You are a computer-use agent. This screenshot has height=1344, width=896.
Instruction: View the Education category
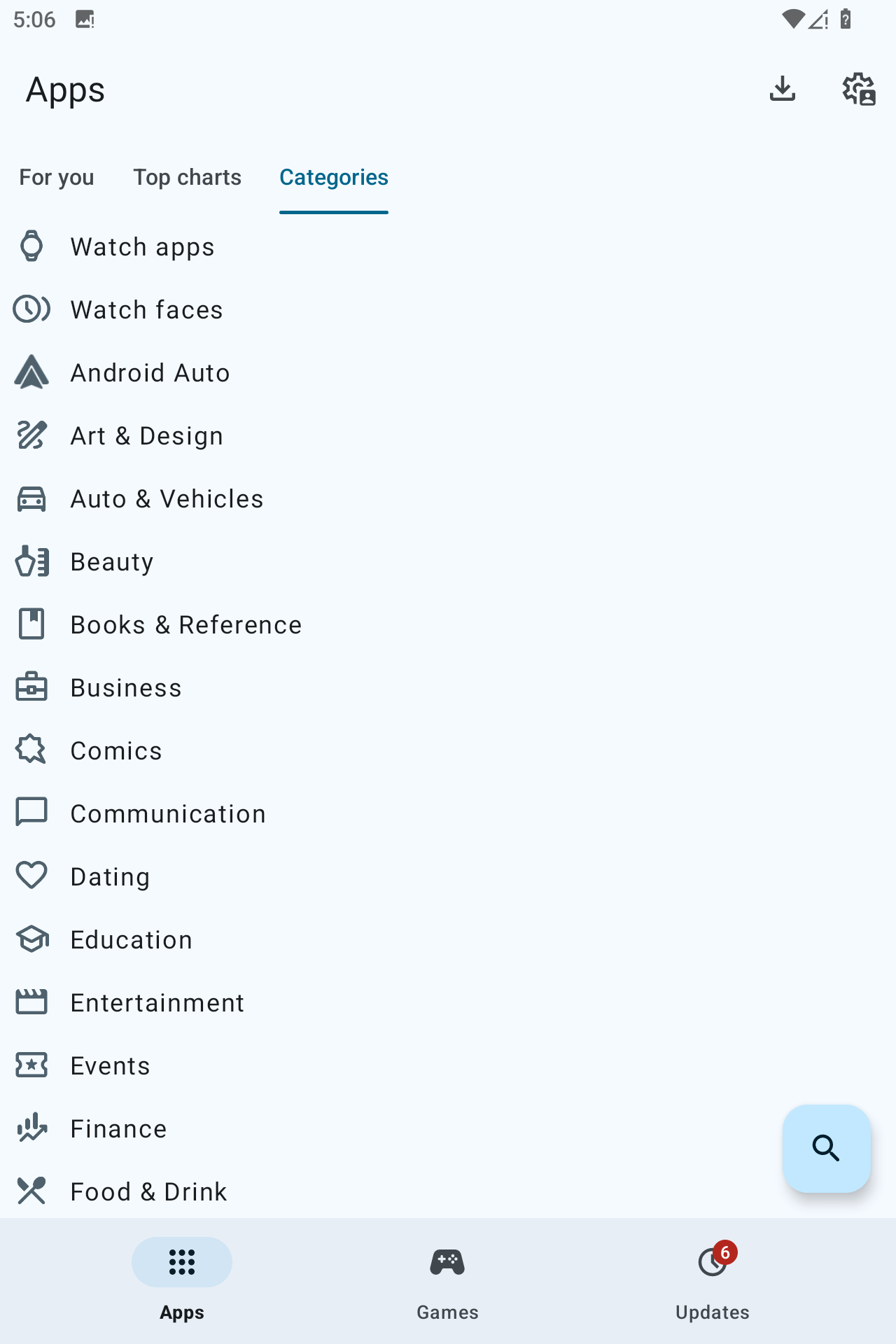pyautogui.click(x=132, y=940)
